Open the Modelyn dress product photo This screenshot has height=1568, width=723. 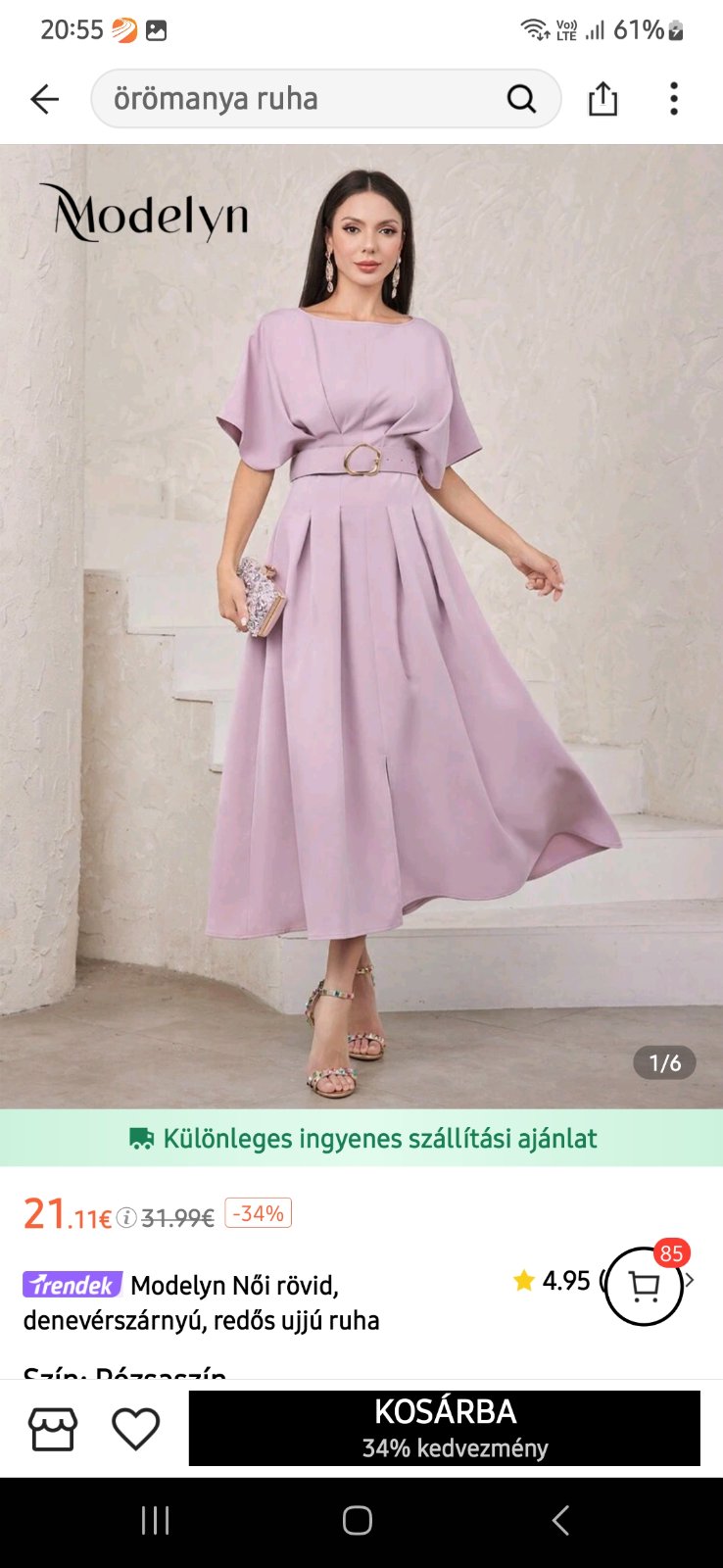click(361, 627)
